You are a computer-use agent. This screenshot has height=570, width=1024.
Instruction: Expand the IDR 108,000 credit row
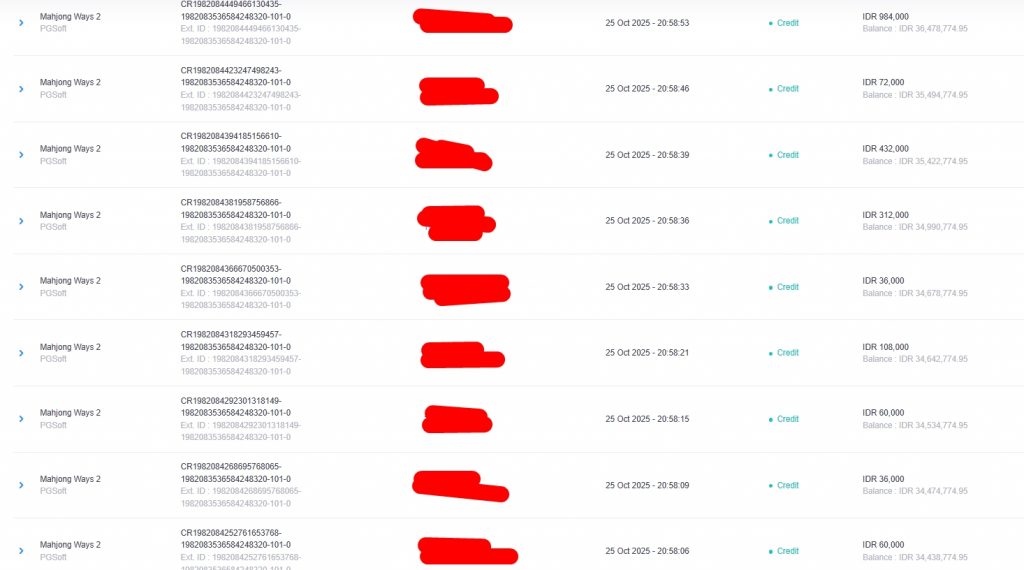point(21,353)
